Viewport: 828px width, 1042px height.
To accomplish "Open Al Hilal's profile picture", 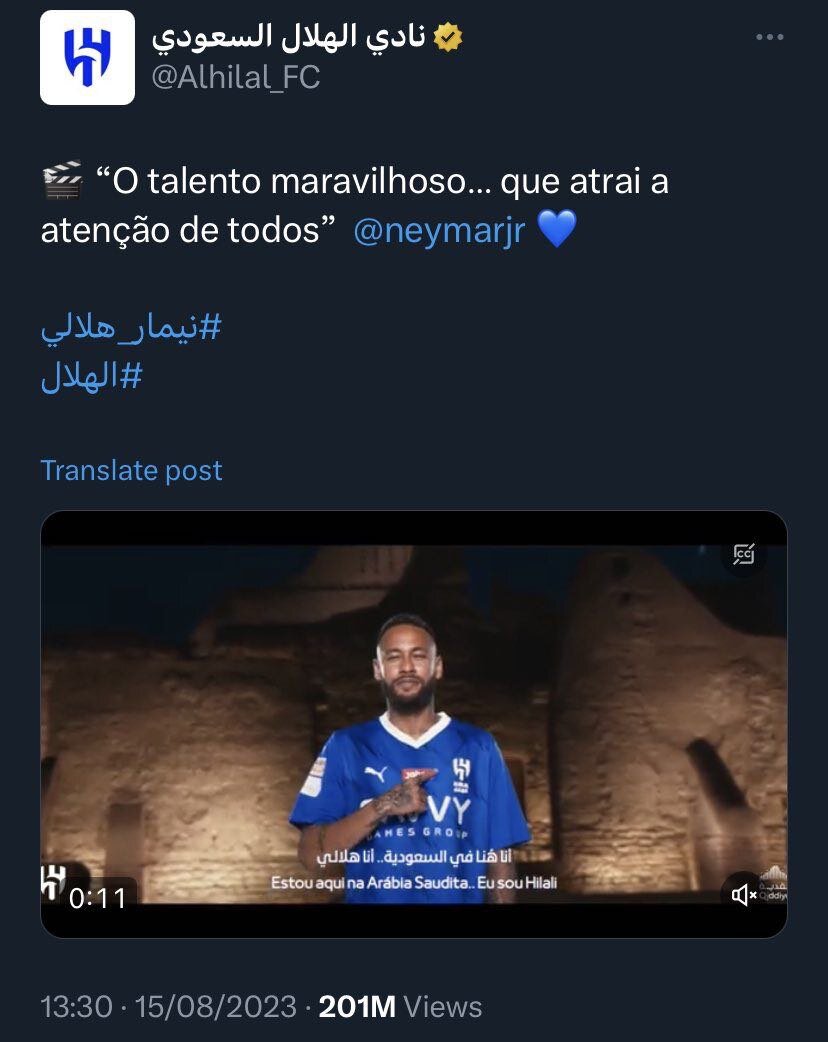I will (87, 58).
